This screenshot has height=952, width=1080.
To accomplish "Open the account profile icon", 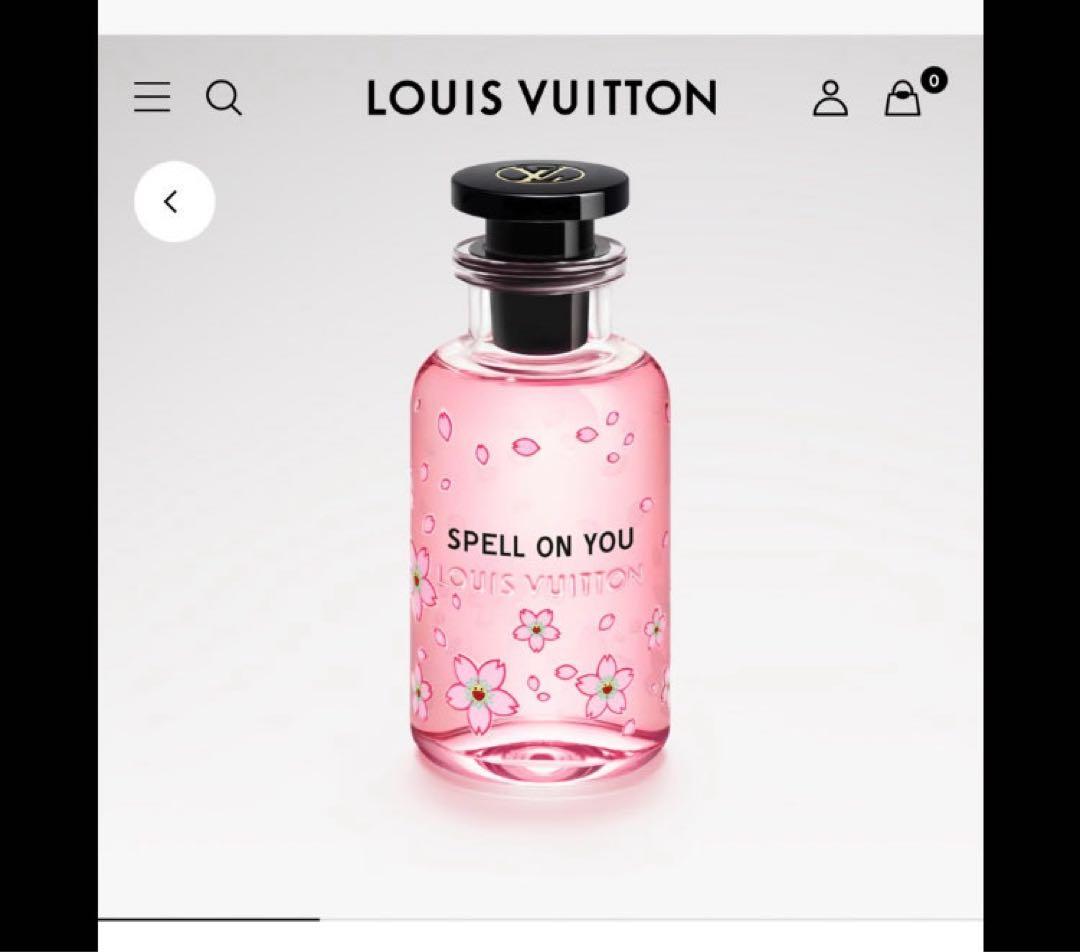I will click(830, 99).
